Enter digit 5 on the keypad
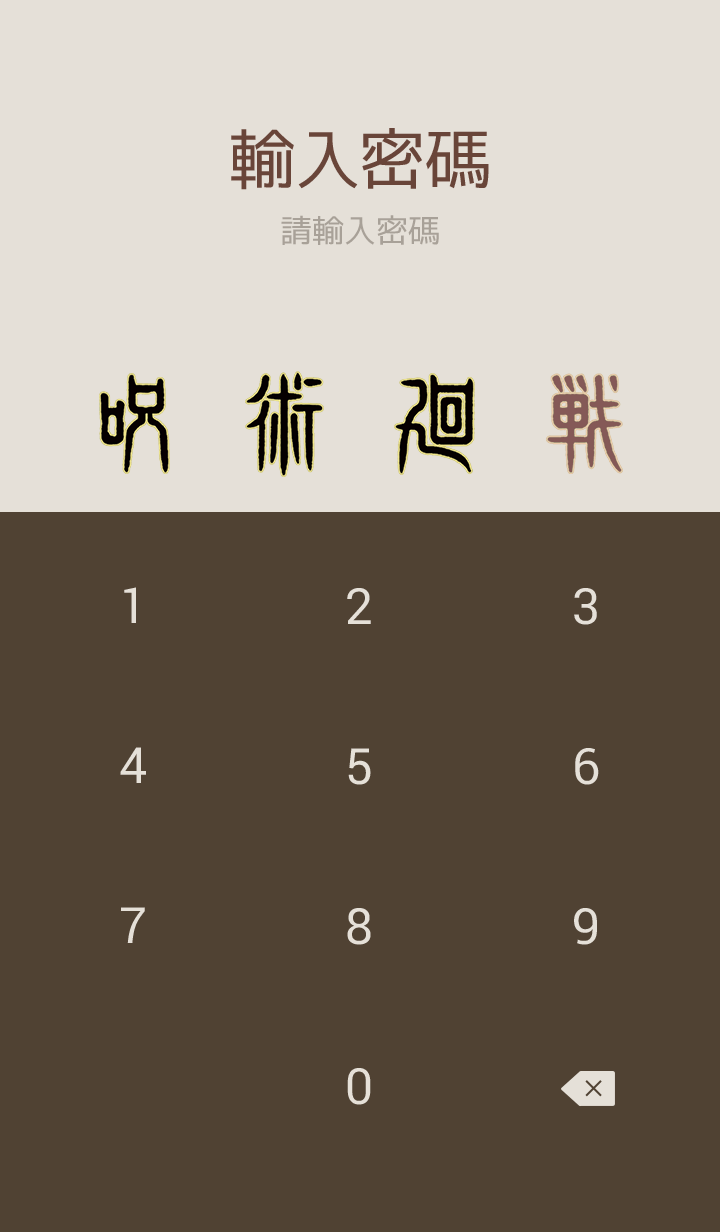The height and width of the screenshot is (1232, 720). [359, 767]
